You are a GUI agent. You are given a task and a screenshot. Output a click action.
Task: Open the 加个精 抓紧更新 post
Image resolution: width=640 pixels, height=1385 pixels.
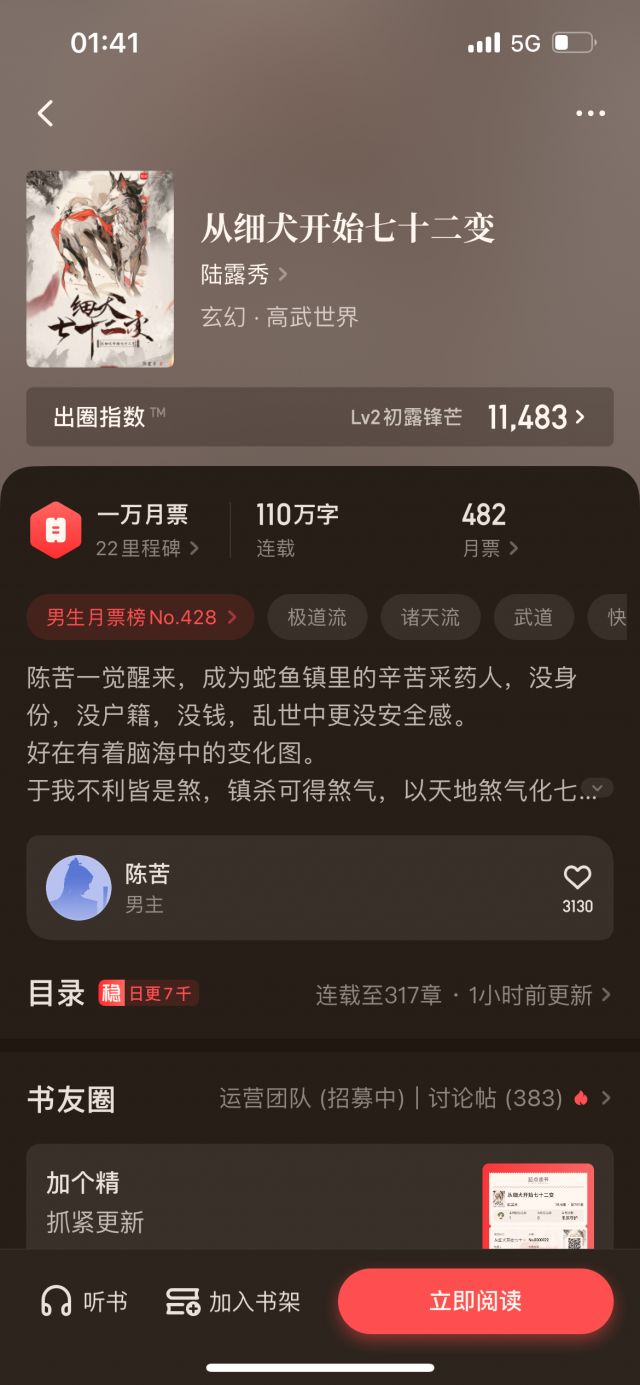(250, 1200)
